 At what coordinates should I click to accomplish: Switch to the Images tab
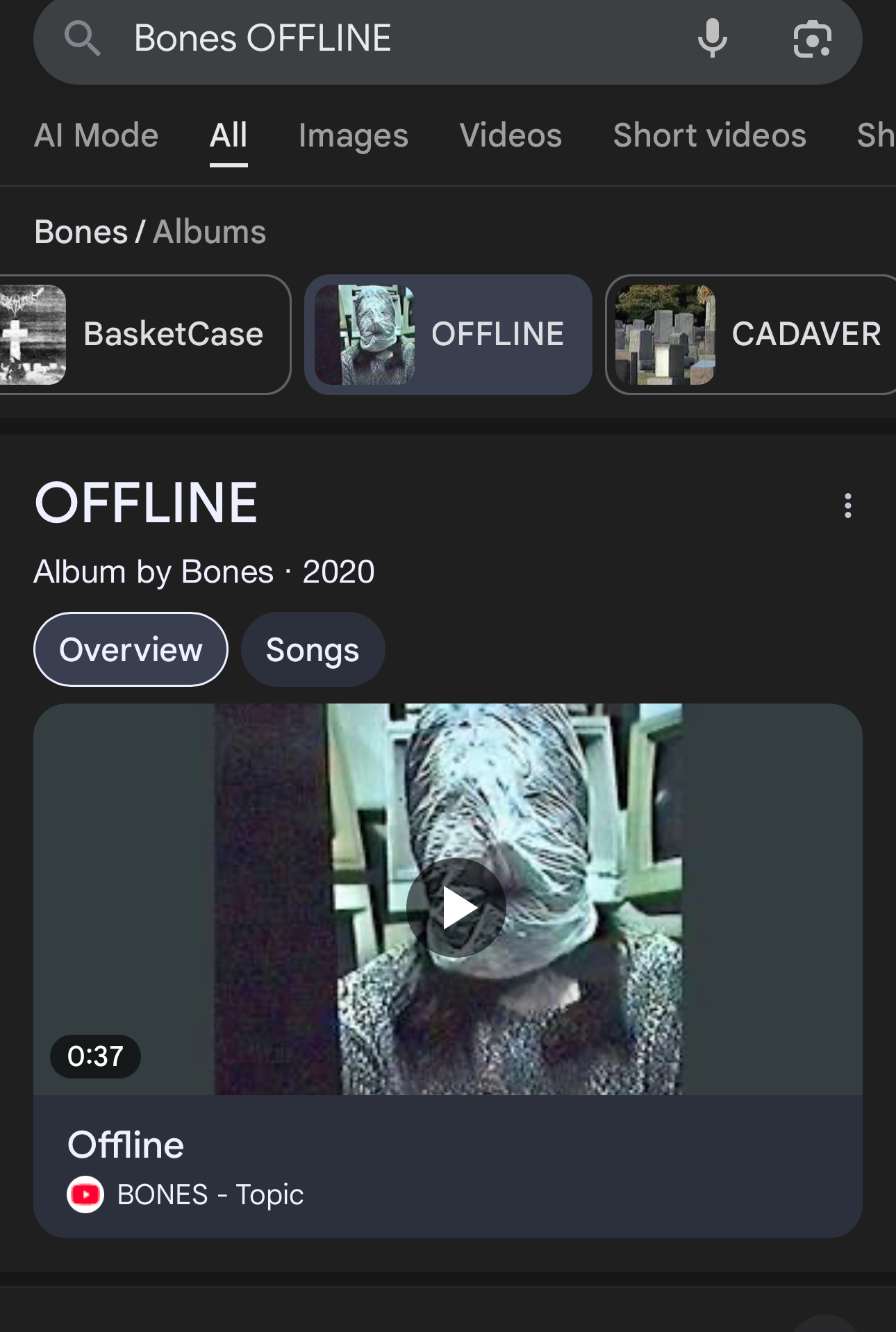pos(353,135)
